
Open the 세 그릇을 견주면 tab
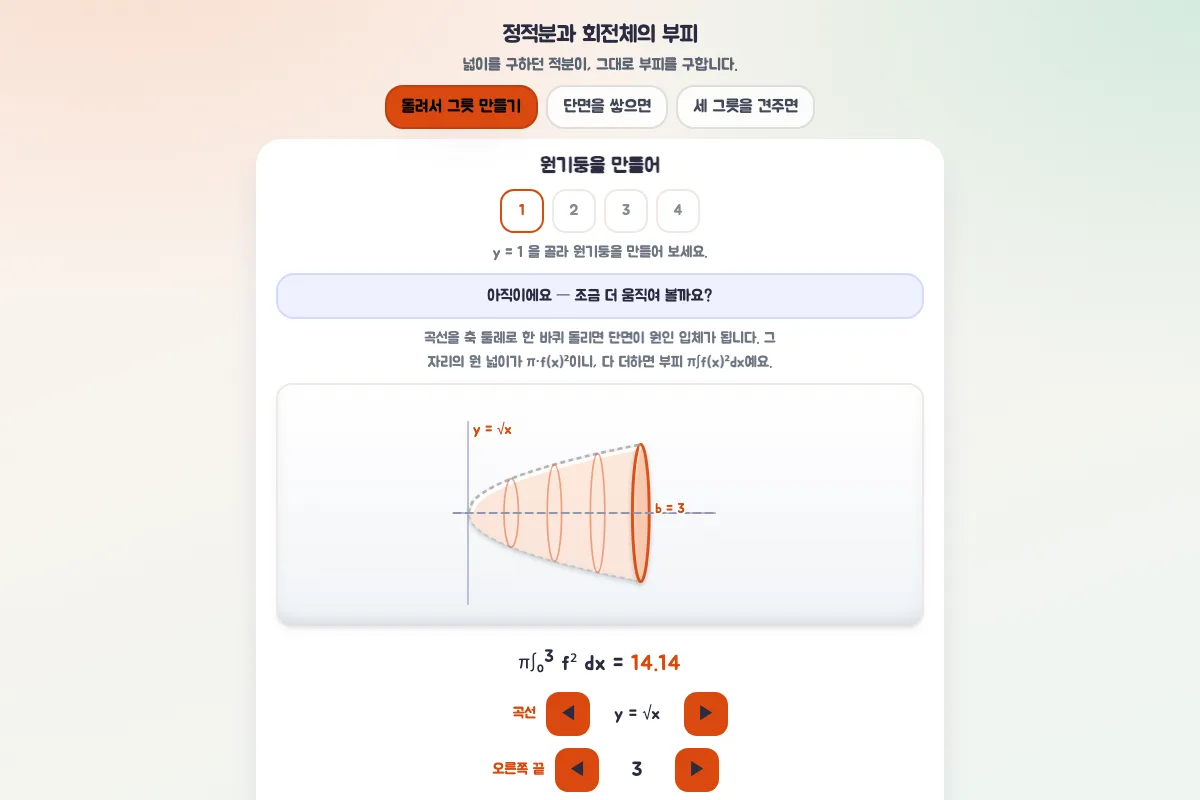point(746,107)
